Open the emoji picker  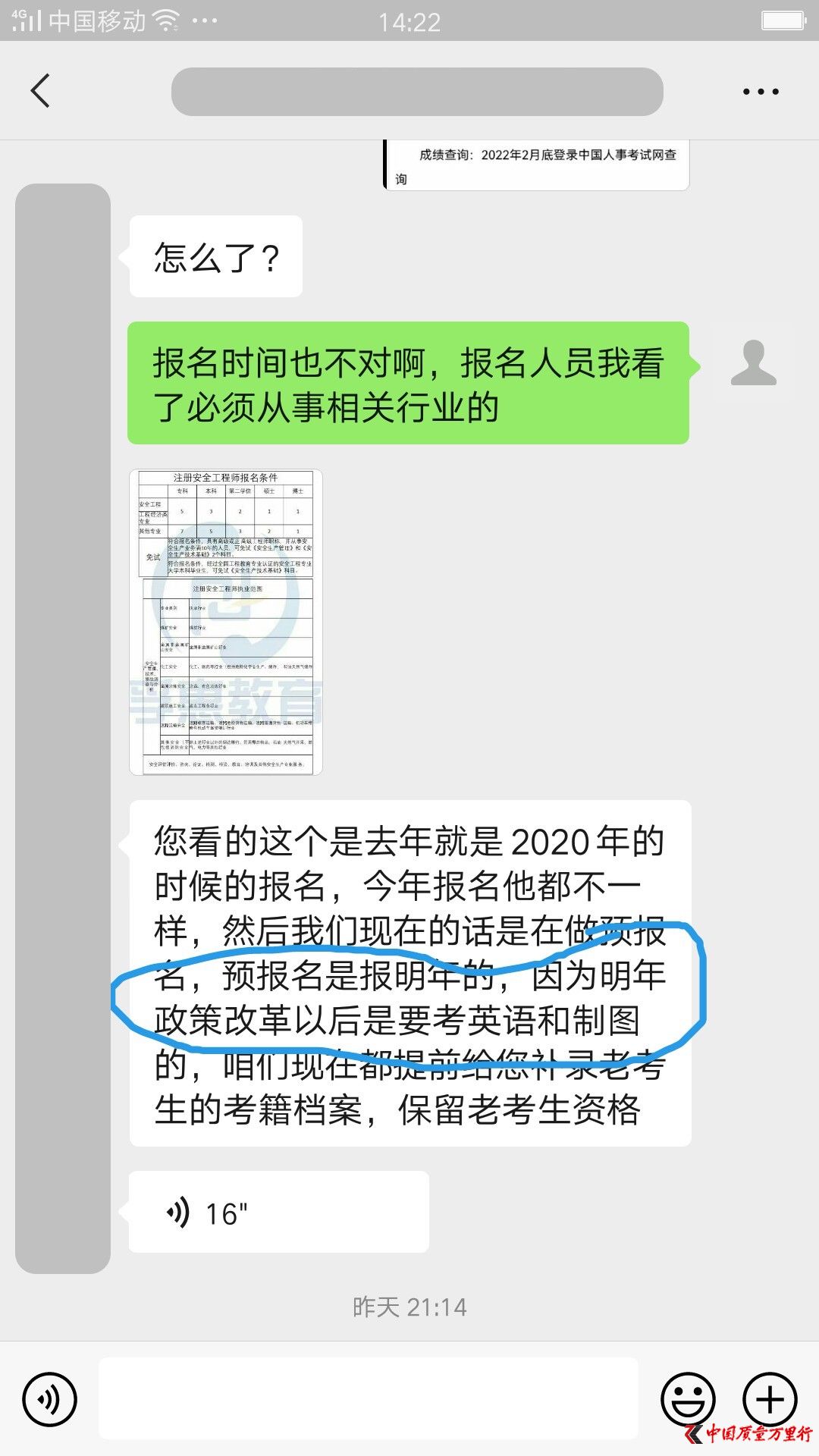pyautogui.click(x=688, y=1399)
